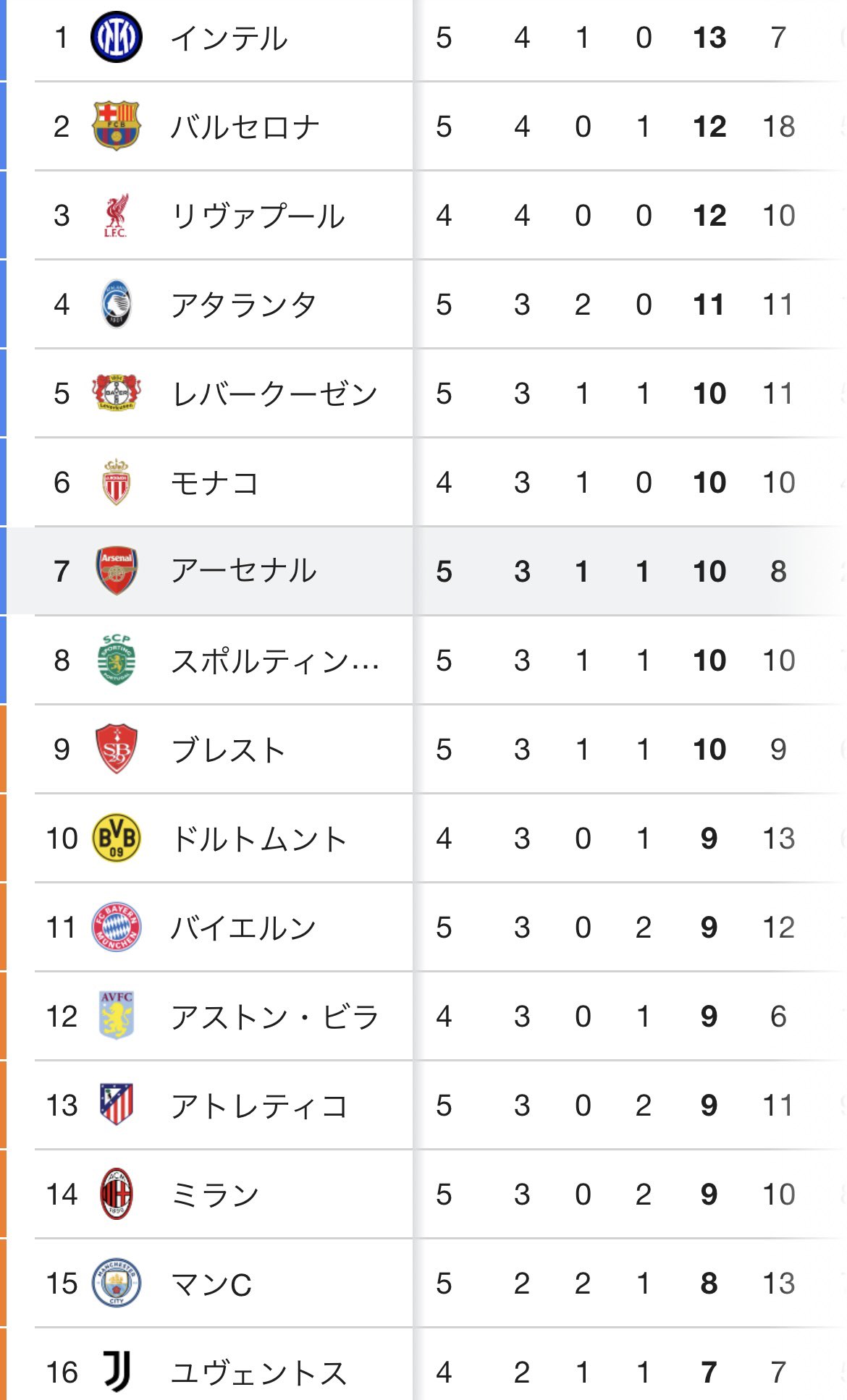The width and height of the screenshot is (847, 1400).
Task: Open the バルセロナ team row
Action: tap(423, 127)
